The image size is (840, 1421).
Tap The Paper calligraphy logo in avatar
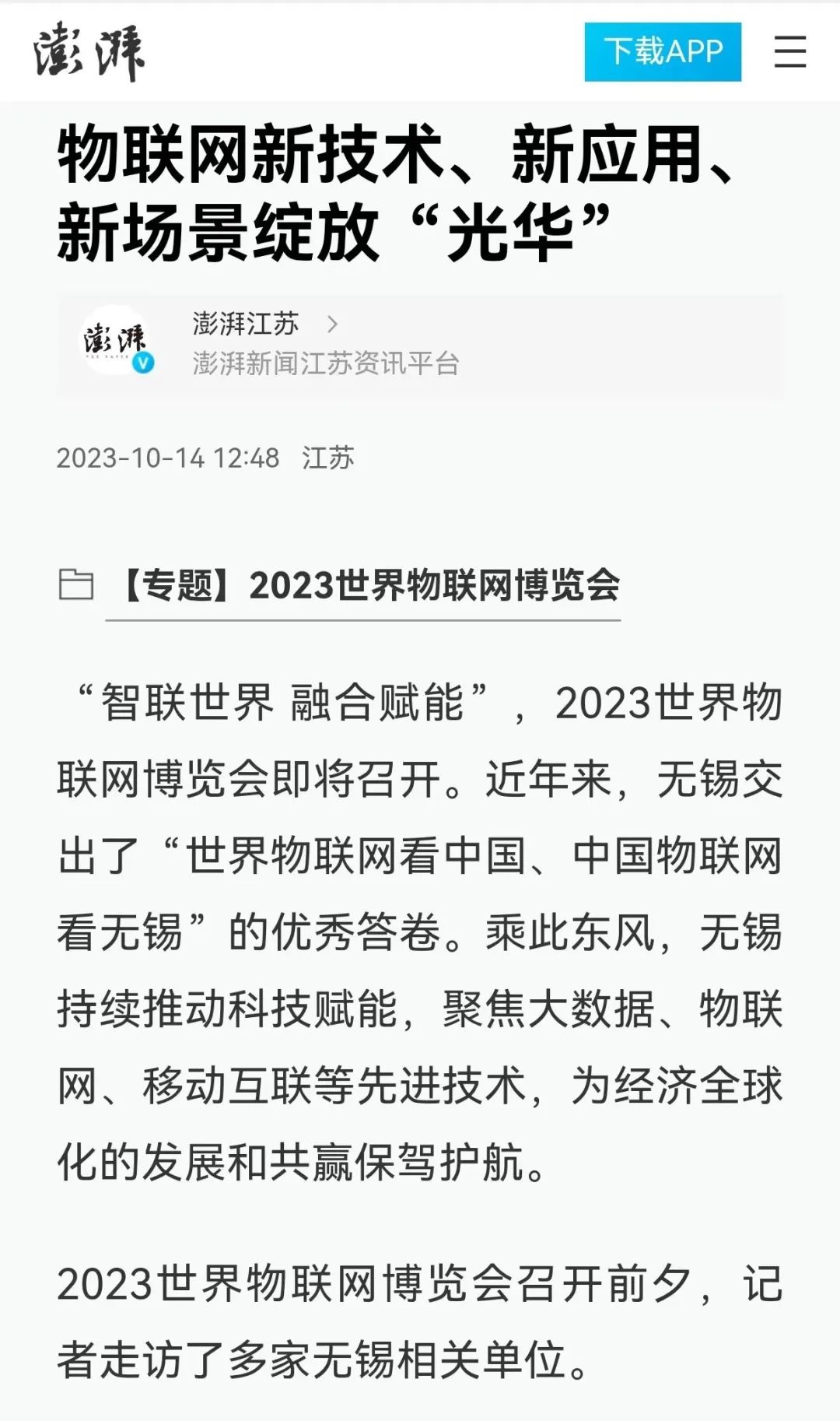(x=117, y=336)
